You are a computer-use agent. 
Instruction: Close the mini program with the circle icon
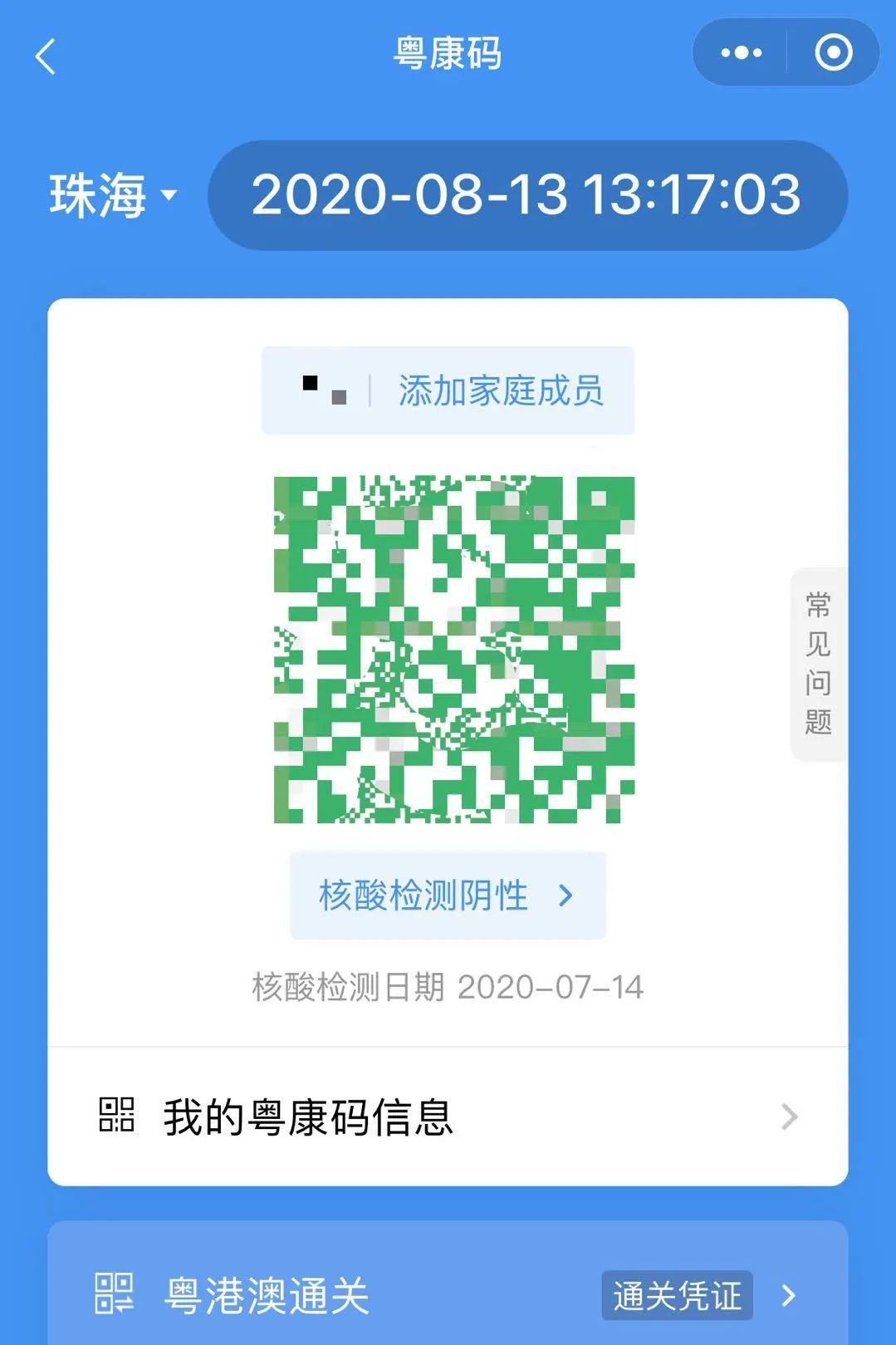pyautogui.click(x=833, y=53)
